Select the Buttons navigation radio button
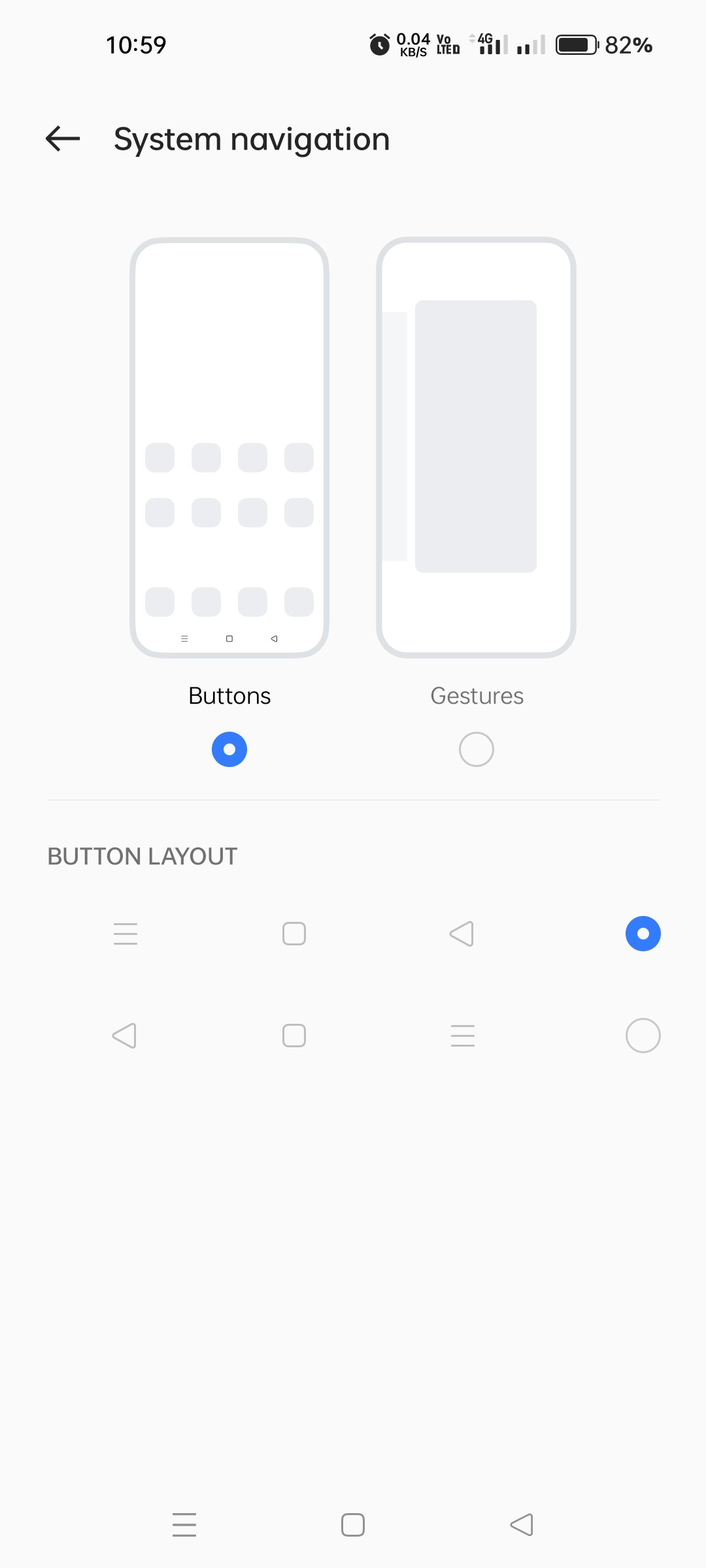 (x=229, y=749)
